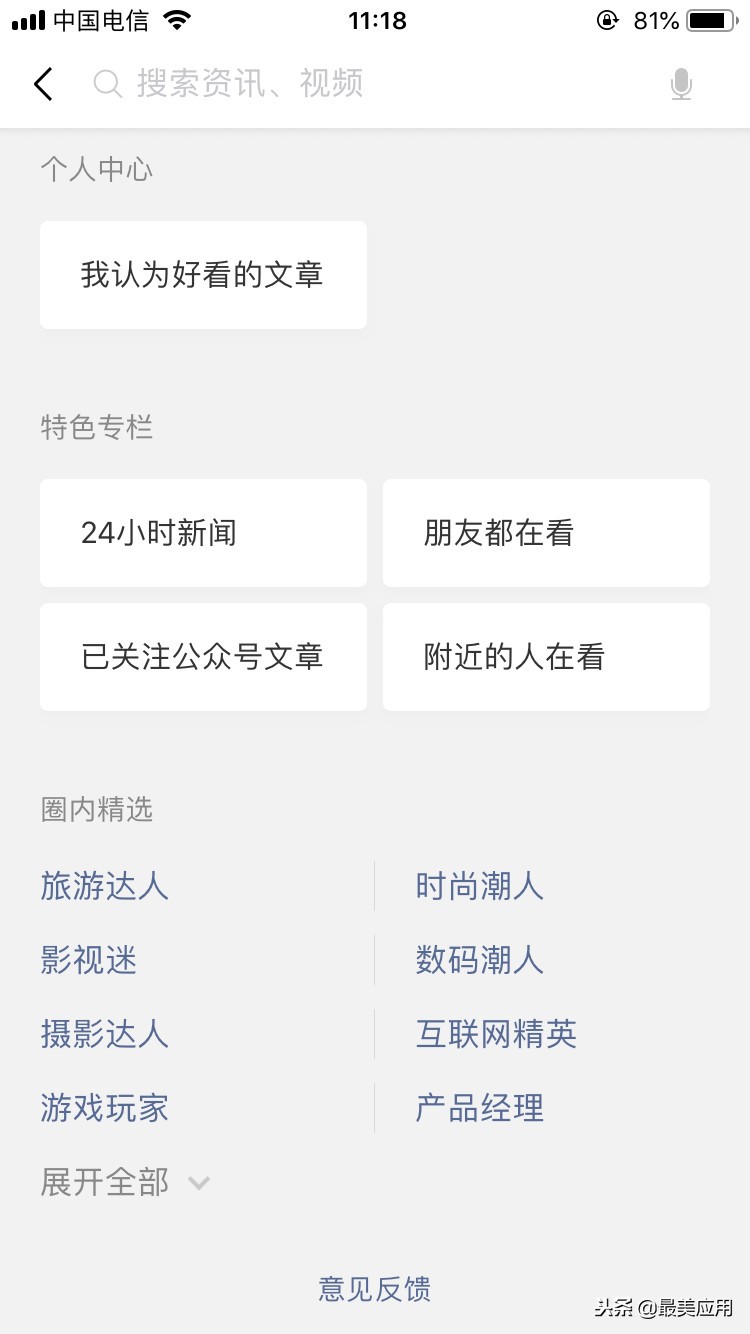This screenshot has width=750, height=1334.
Task: Select 数码潮人 under 圈内精选
Action: [479, 961]
